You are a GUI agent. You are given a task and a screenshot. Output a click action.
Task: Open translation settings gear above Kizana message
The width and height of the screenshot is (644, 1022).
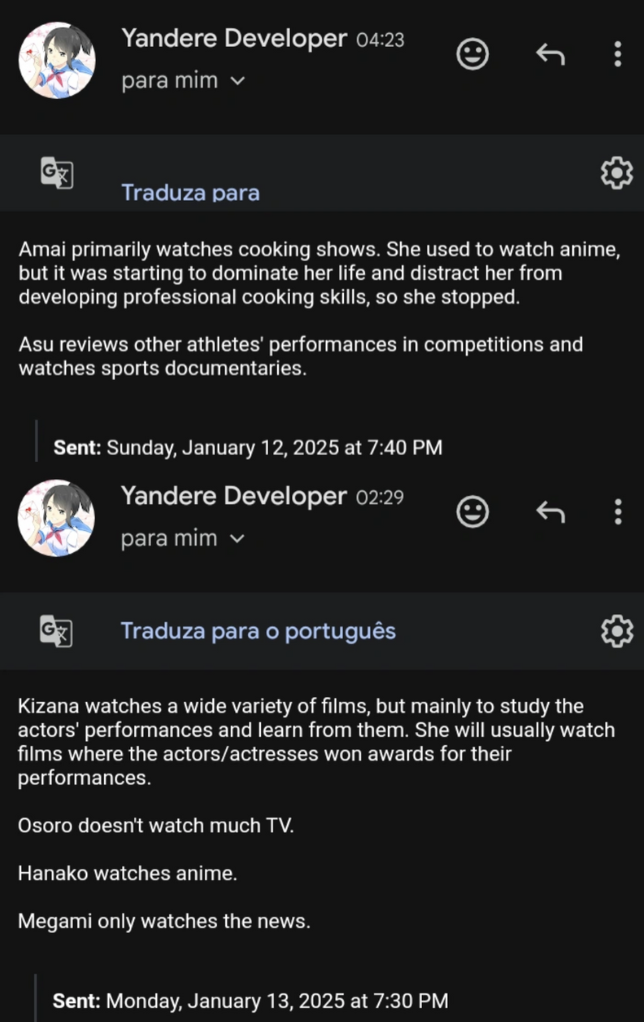(616, 631)
